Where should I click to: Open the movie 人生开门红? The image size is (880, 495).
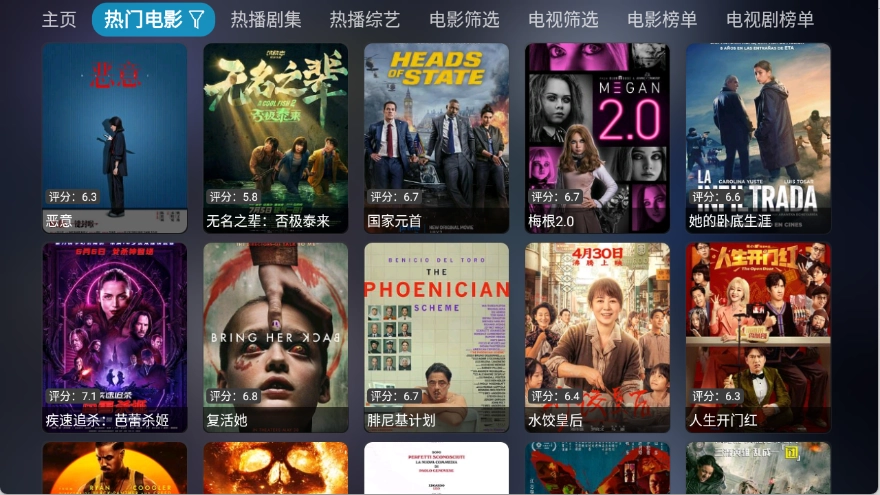(x=758, y=338)
